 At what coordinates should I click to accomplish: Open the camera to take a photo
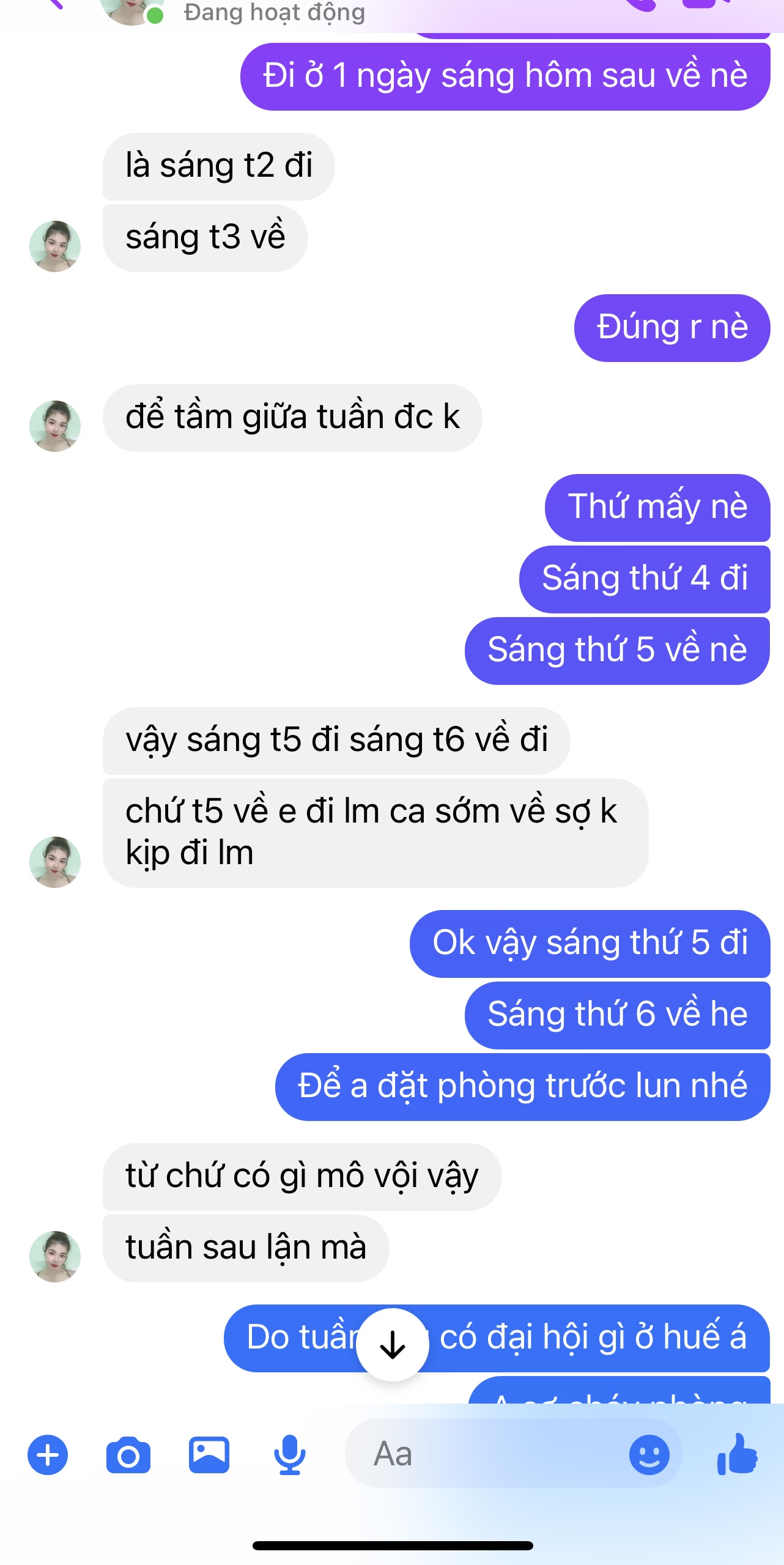pyautogui.click(x=128, y=1455)
